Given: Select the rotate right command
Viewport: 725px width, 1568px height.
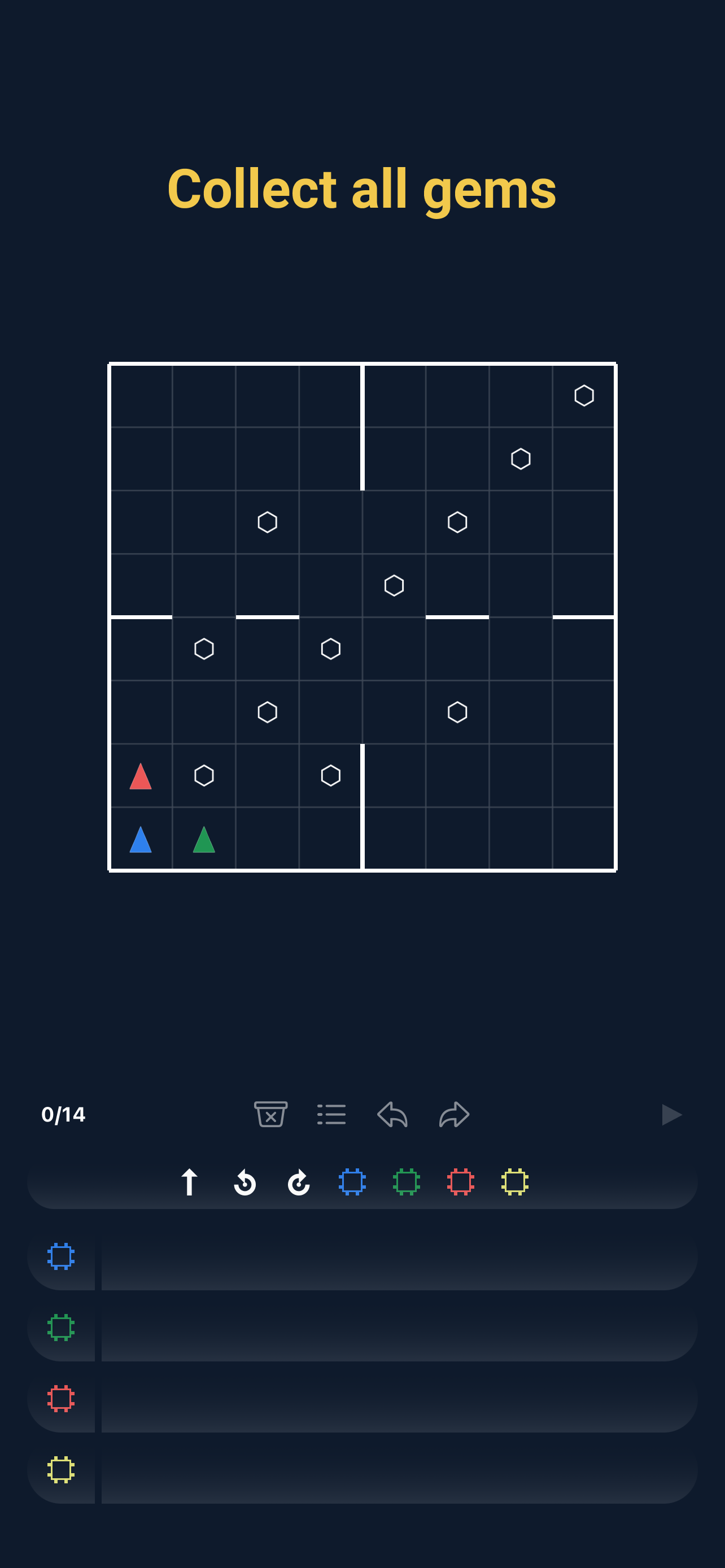Looking at the screenshot, I should [x=298, y=1181].
